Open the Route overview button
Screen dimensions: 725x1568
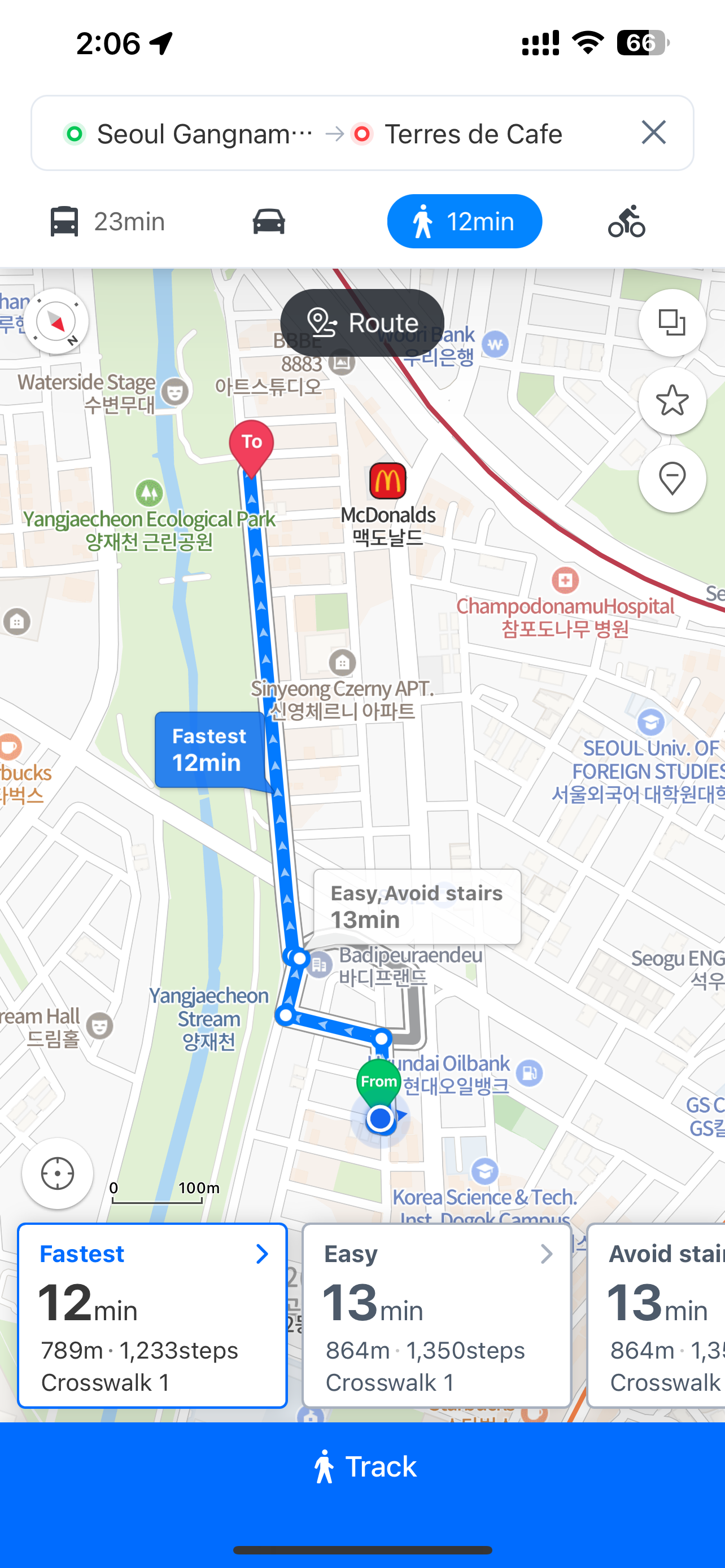coord(362,323)
